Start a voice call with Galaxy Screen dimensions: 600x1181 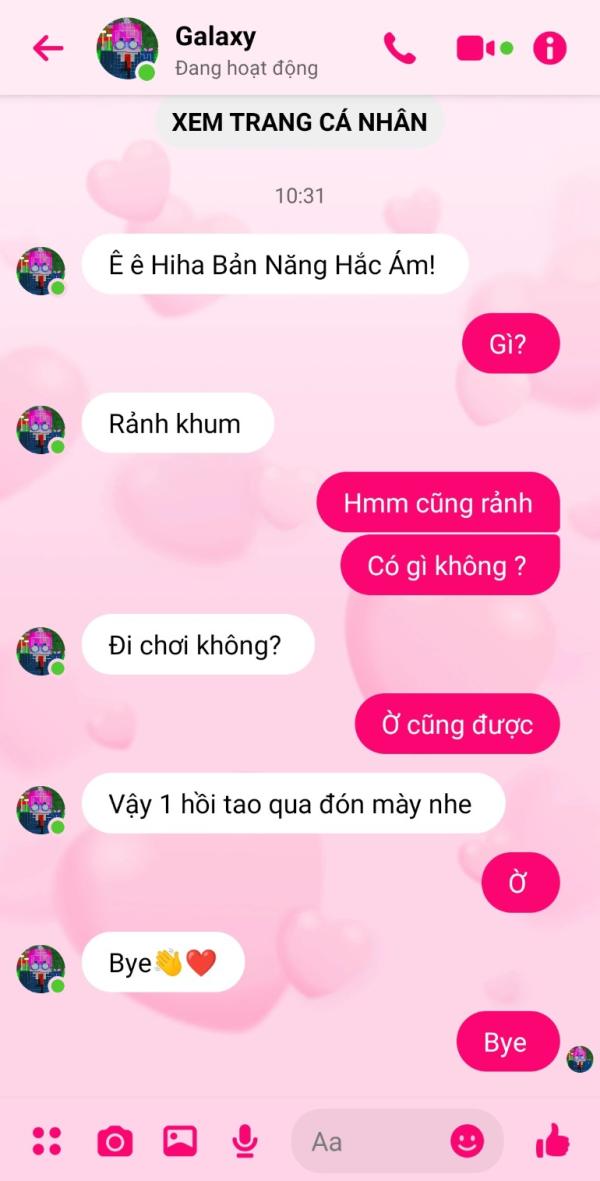pos(400,48)
